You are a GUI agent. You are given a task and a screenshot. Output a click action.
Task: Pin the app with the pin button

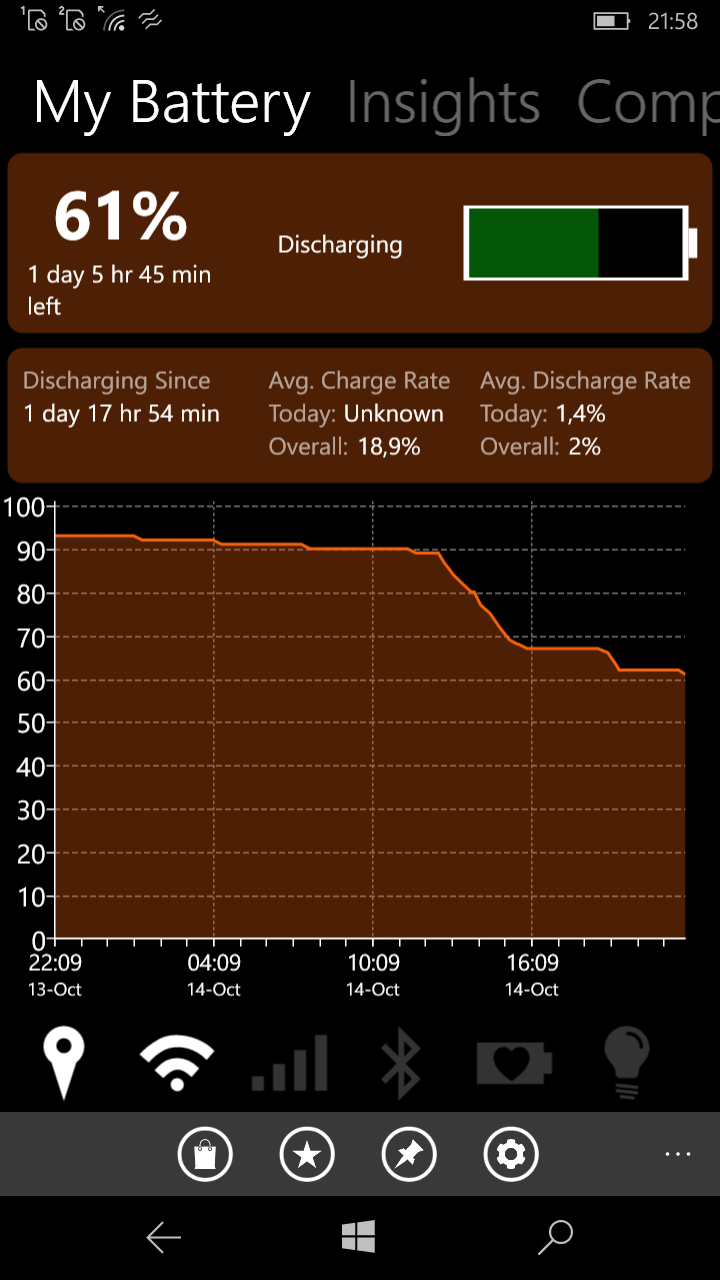(409, 1155)
